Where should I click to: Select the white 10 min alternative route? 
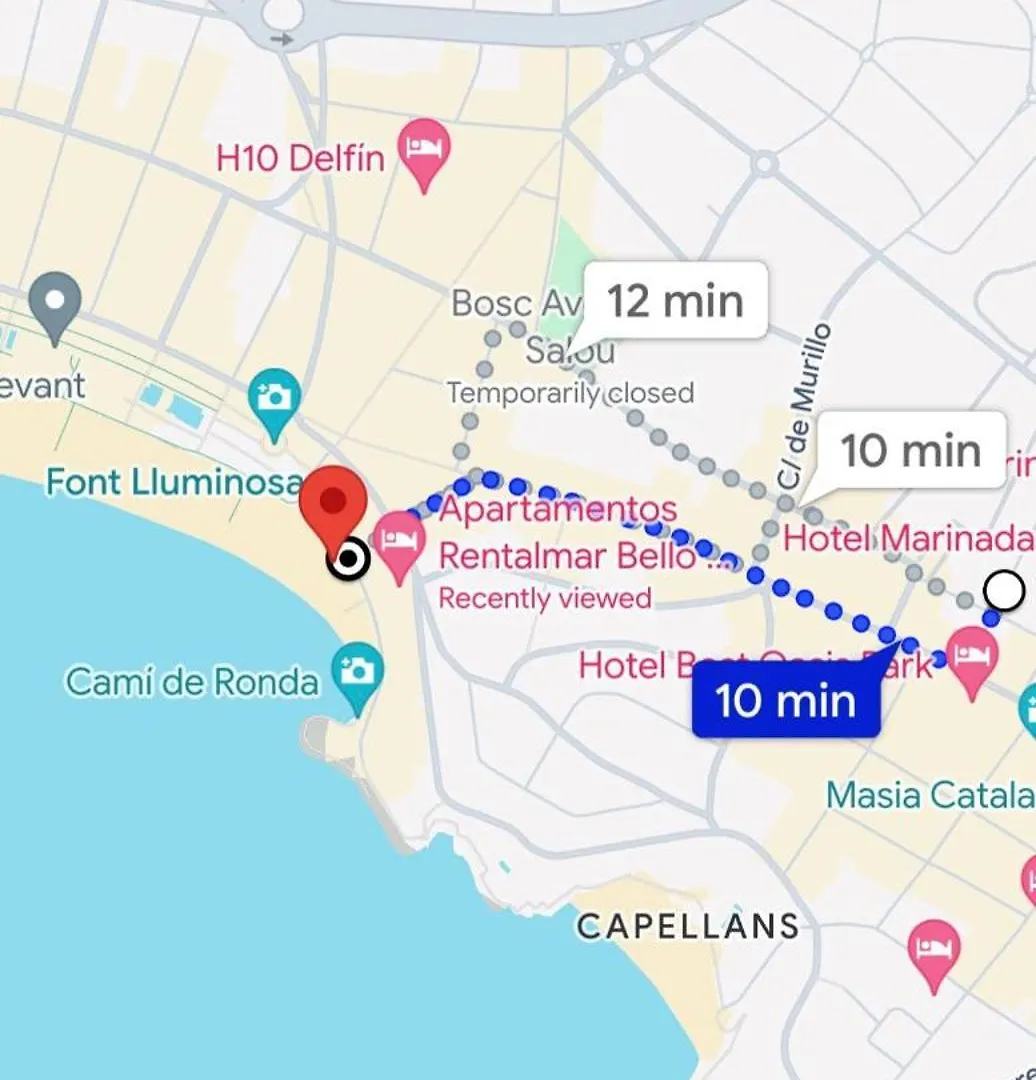click(910, 450)
